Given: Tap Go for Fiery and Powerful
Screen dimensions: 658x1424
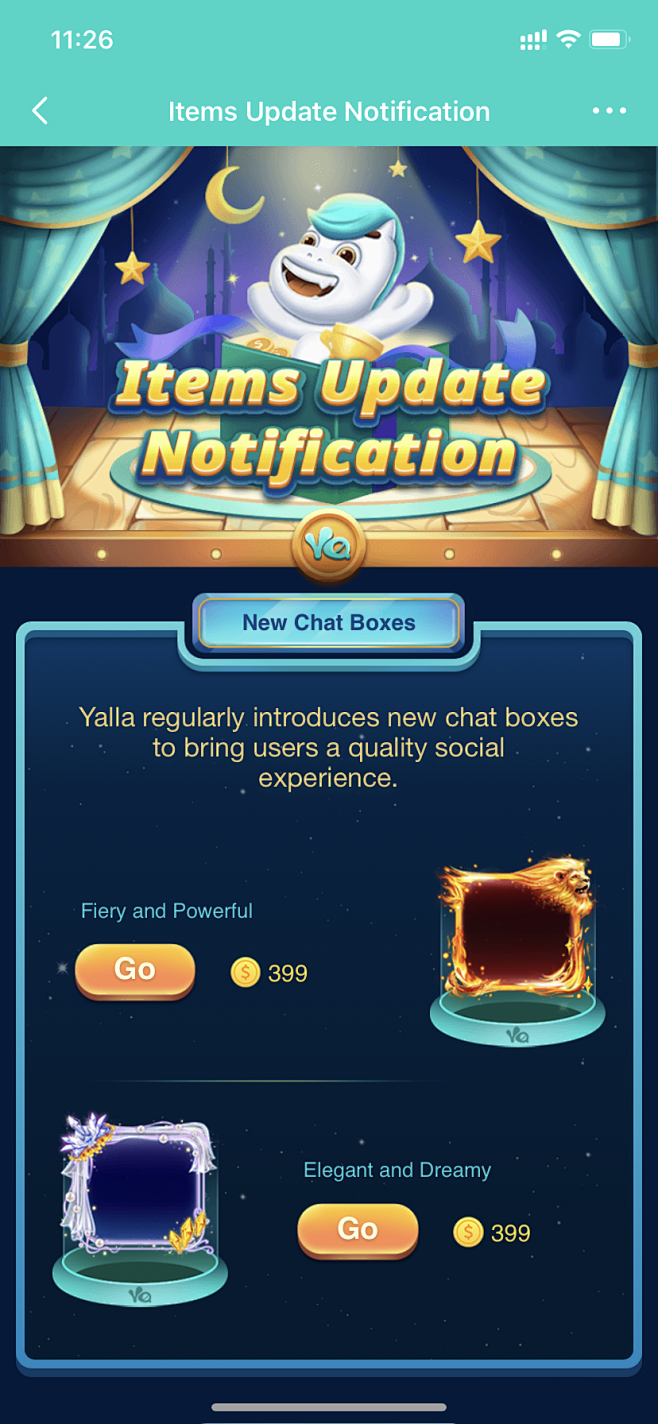Looking at the screenshot, I should point(135,970).
